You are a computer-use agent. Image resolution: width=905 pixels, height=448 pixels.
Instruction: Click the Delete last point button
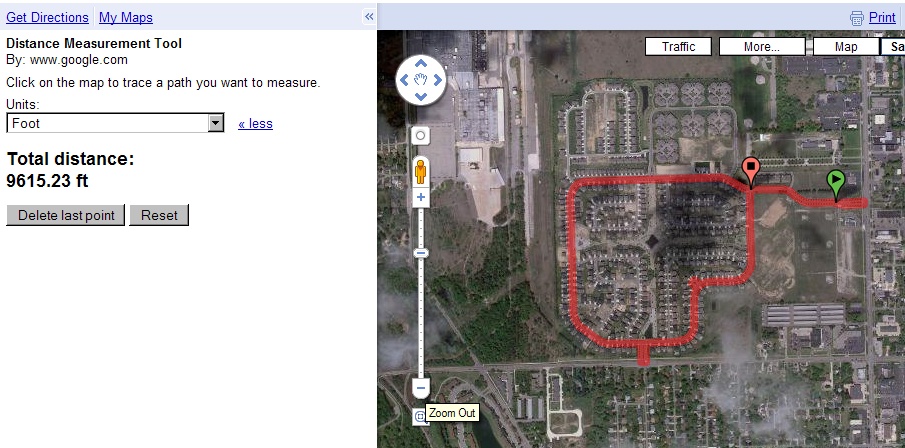66,215
